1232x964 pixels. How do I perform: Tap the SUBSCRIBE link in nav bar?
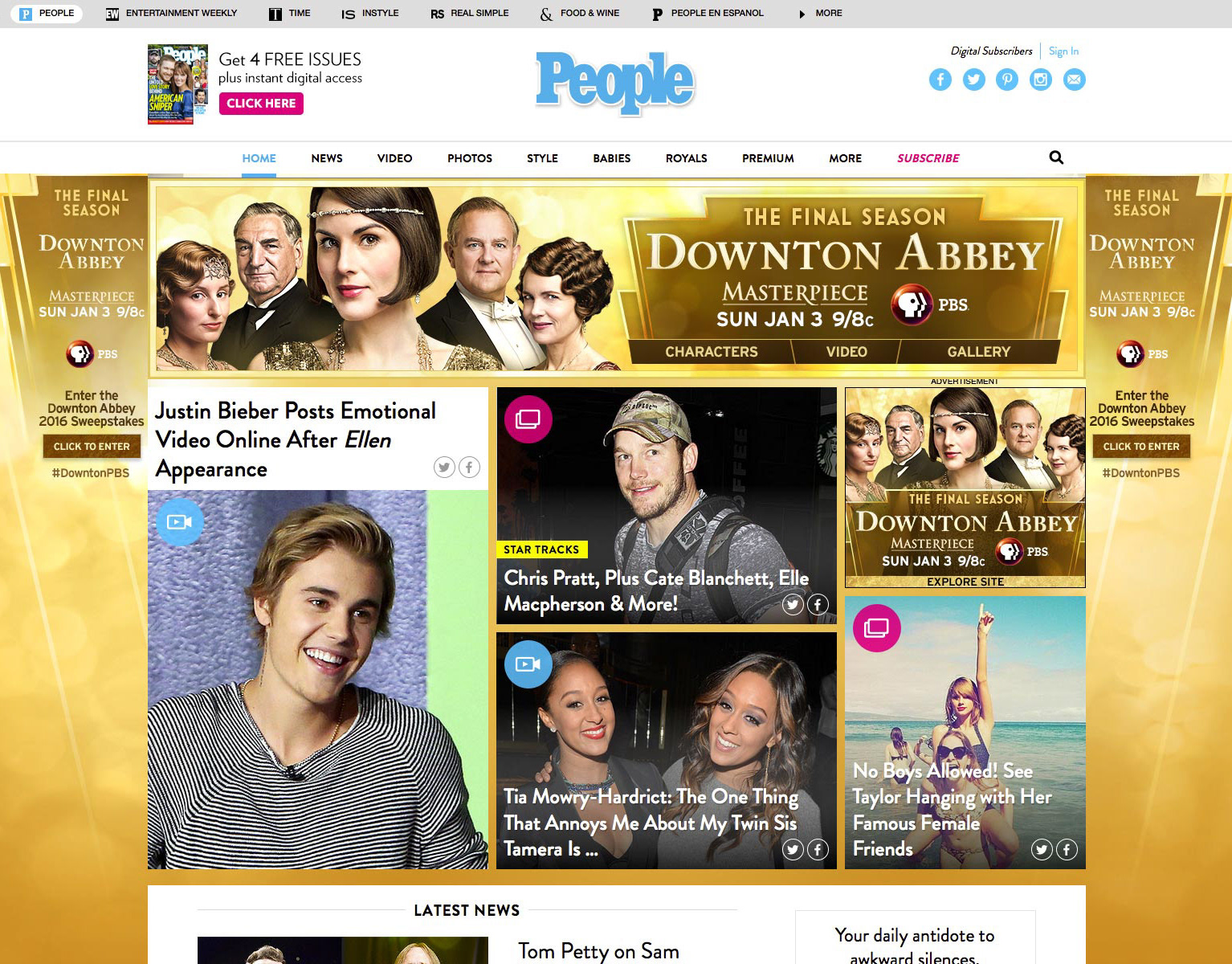pos(928,158)
